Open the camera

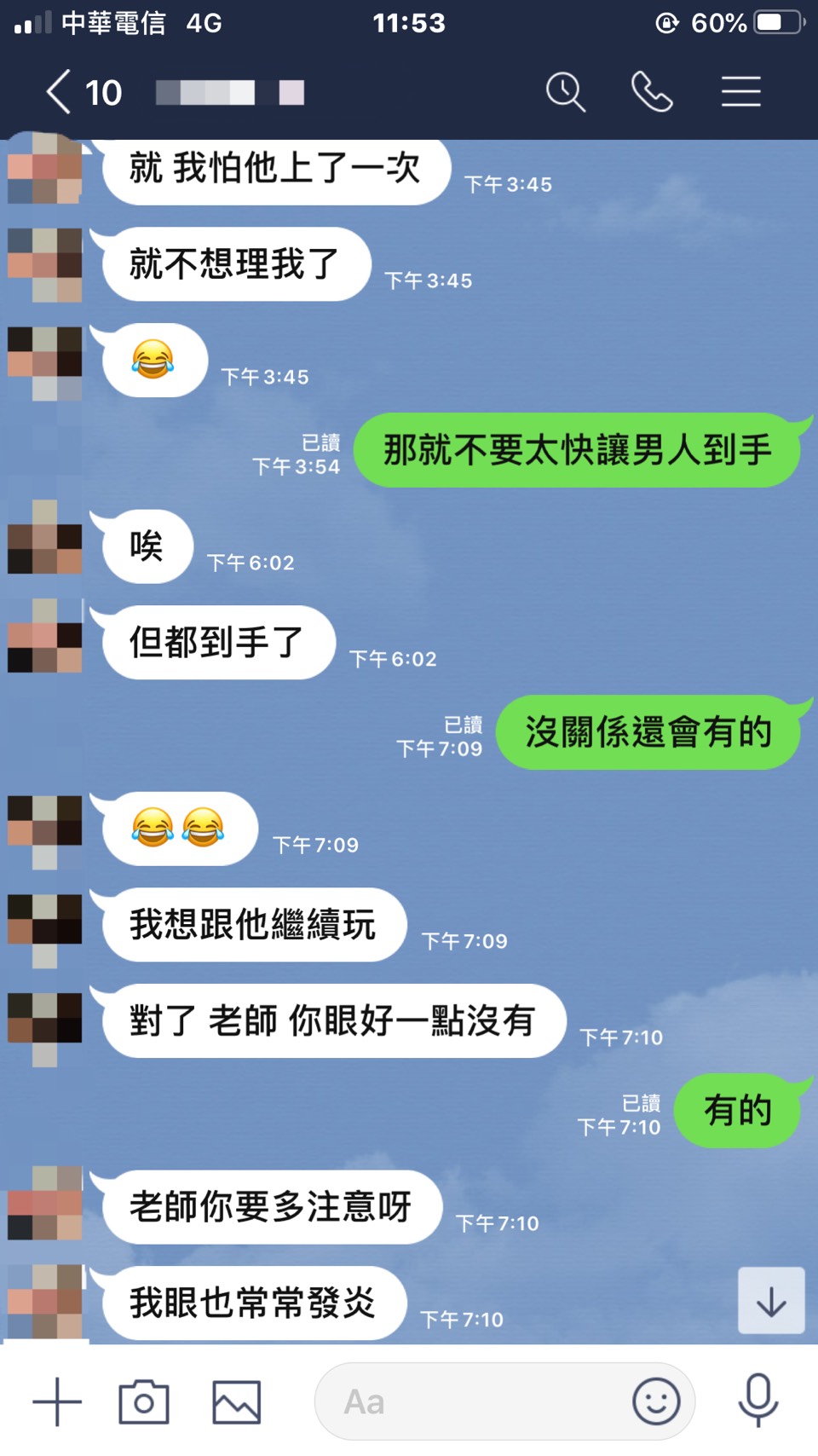[x=144, y=1401]
